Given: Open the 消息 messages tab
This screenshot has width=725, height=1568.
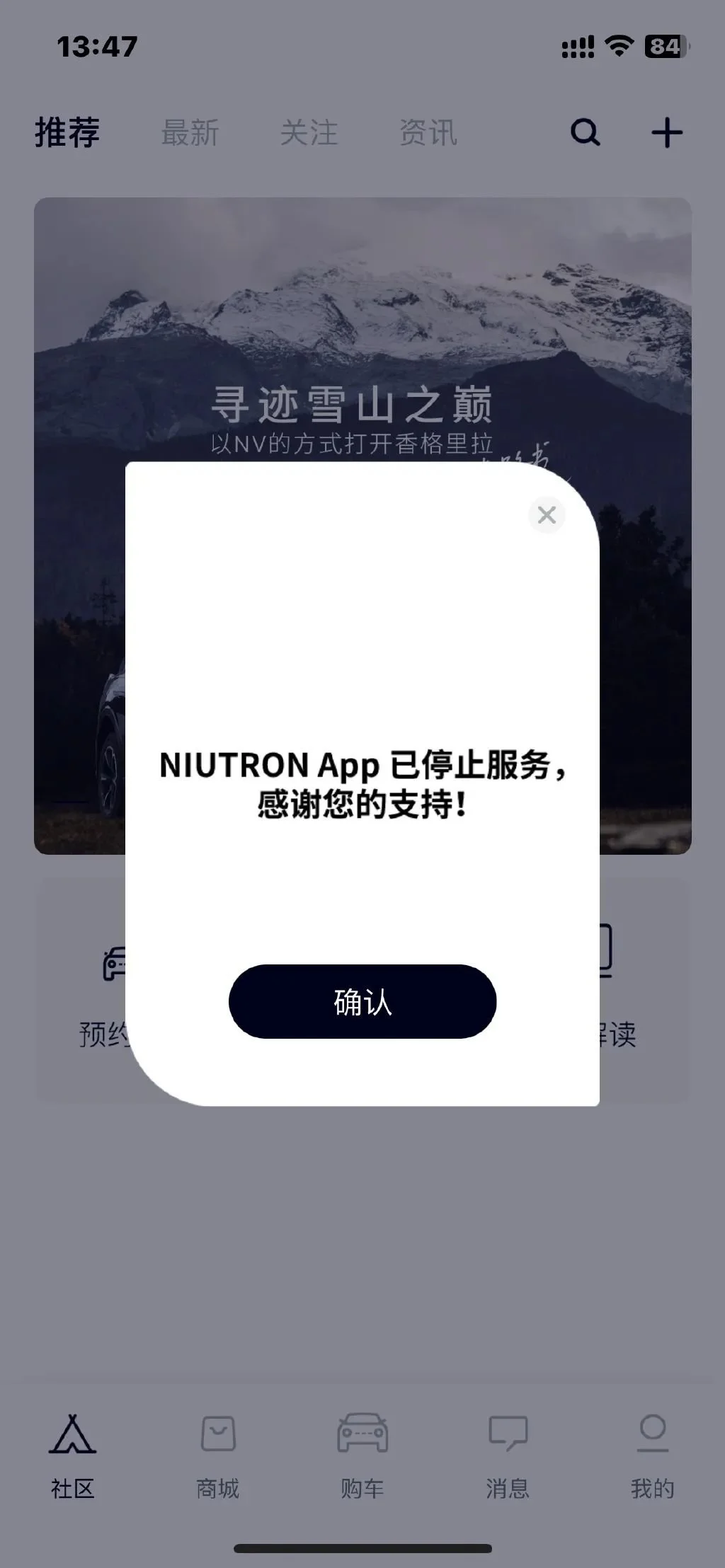Looking at the screenshot, I should (508, 1456).
